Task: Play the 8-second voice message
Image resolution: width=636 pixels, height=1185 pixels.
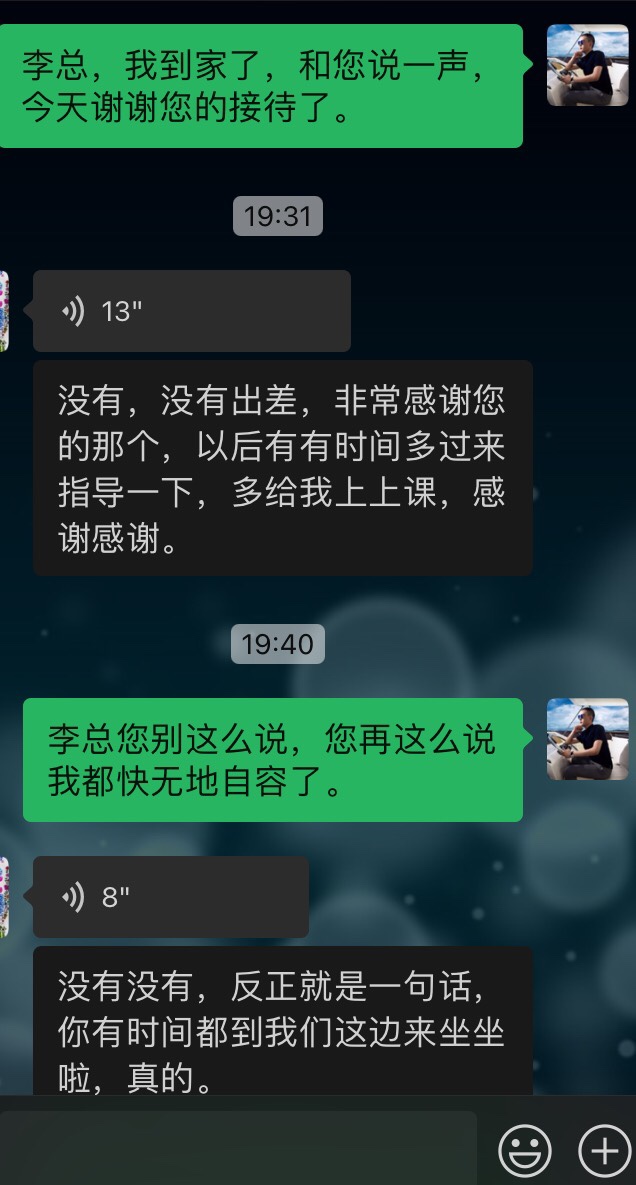Action: 170,897
